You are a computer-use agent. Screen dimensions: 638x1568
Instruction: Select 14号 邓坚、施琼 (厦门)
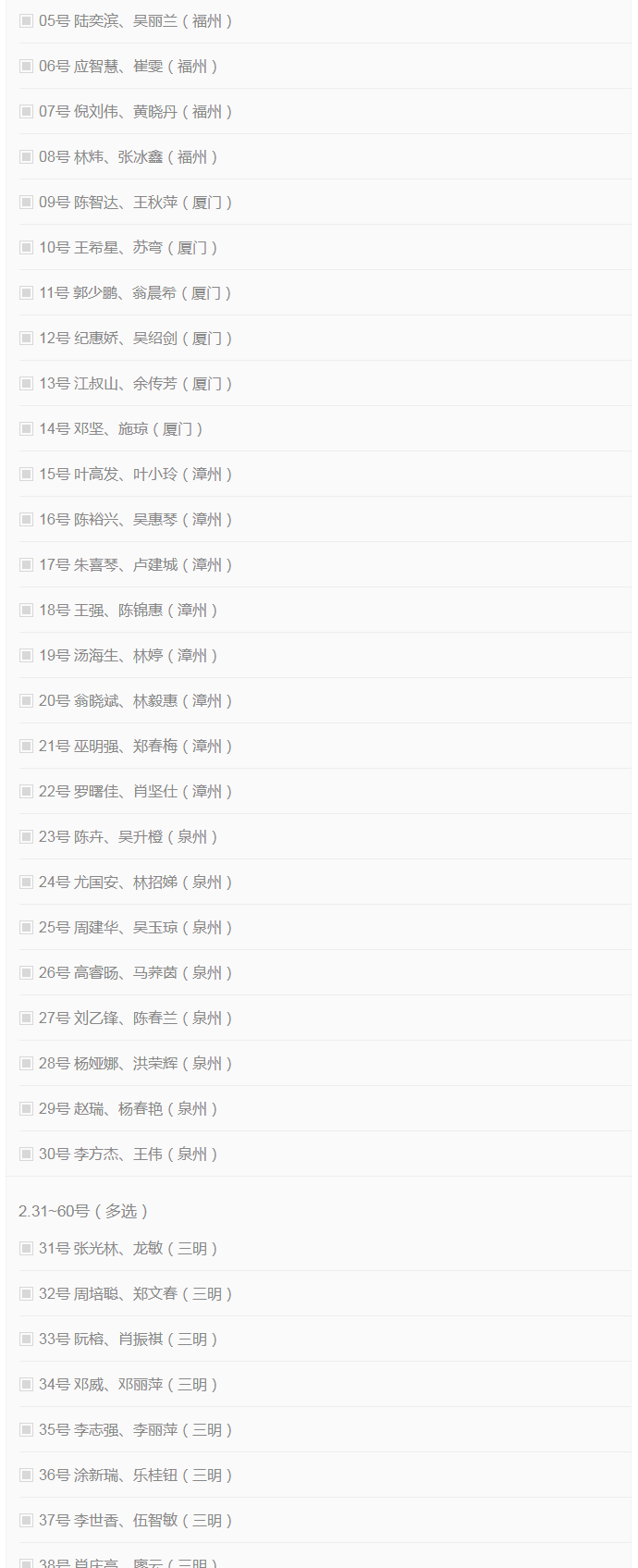27,428
